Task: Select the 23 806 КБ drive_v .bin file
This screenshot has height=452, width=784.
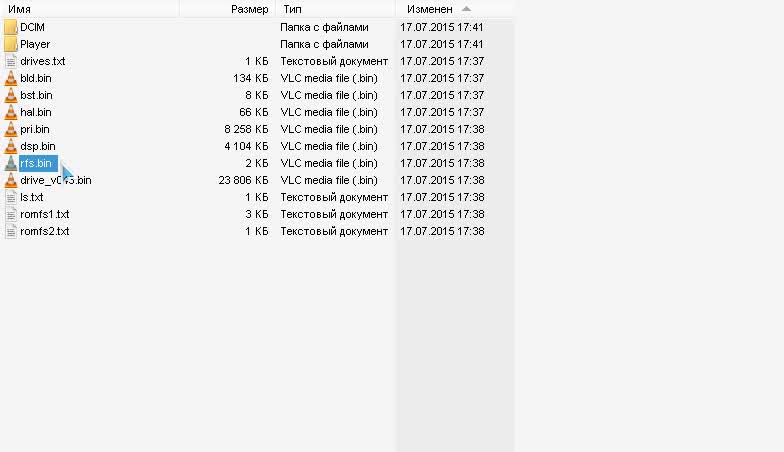Action: pos(55,180)
